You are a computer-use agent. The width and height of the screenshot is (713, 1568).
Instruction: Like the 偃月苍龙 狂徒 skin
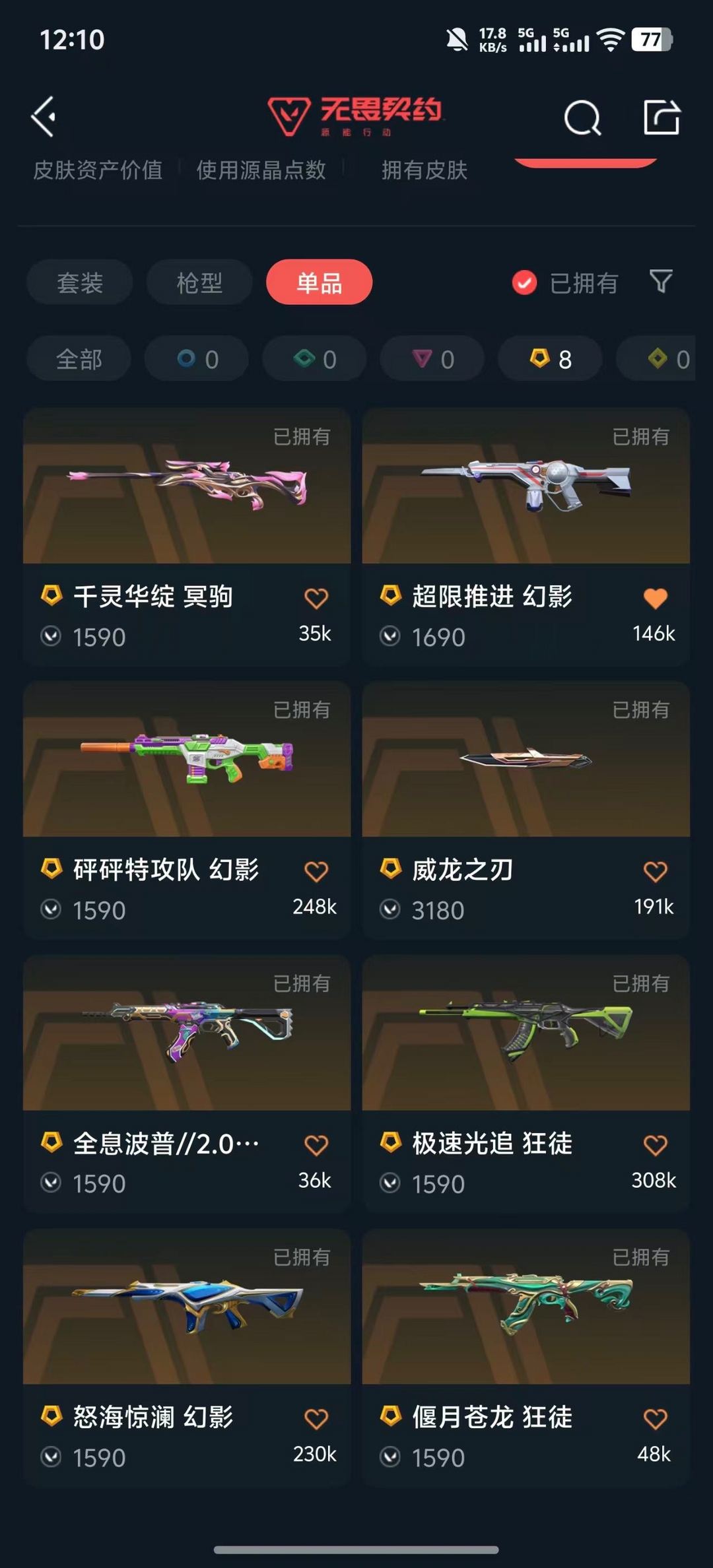click(655, 1419)
